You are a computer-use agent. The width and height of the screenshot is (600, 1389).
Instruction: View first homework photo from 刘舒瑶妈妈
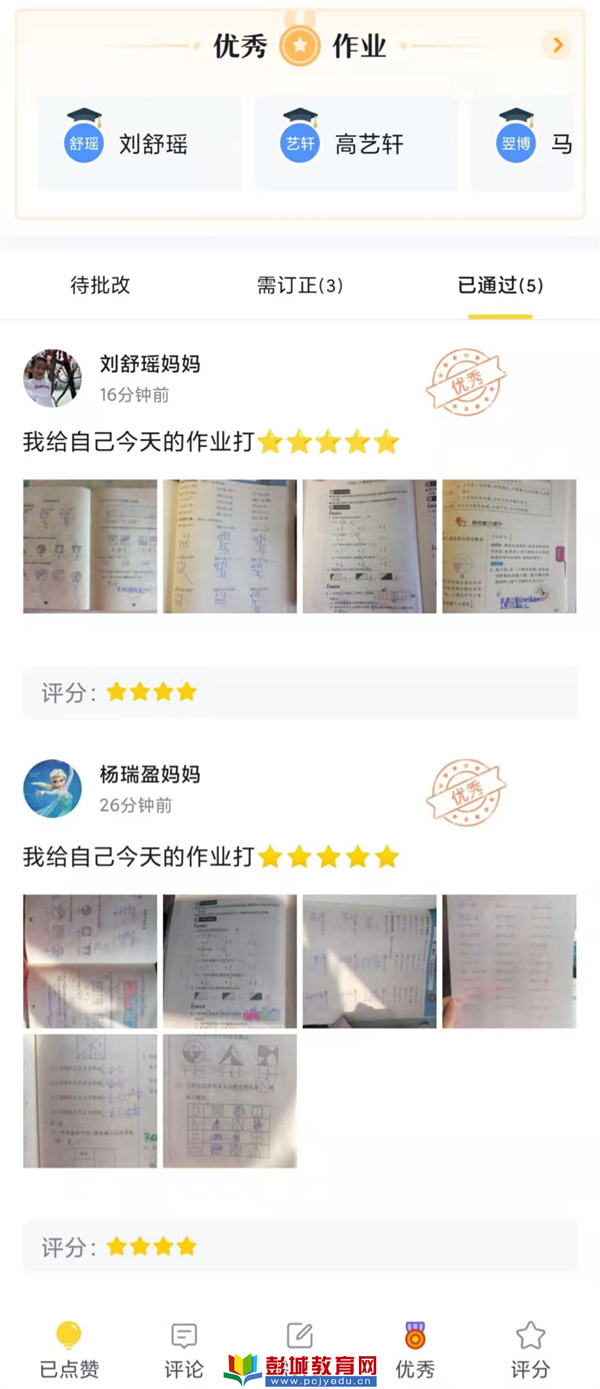90,546
